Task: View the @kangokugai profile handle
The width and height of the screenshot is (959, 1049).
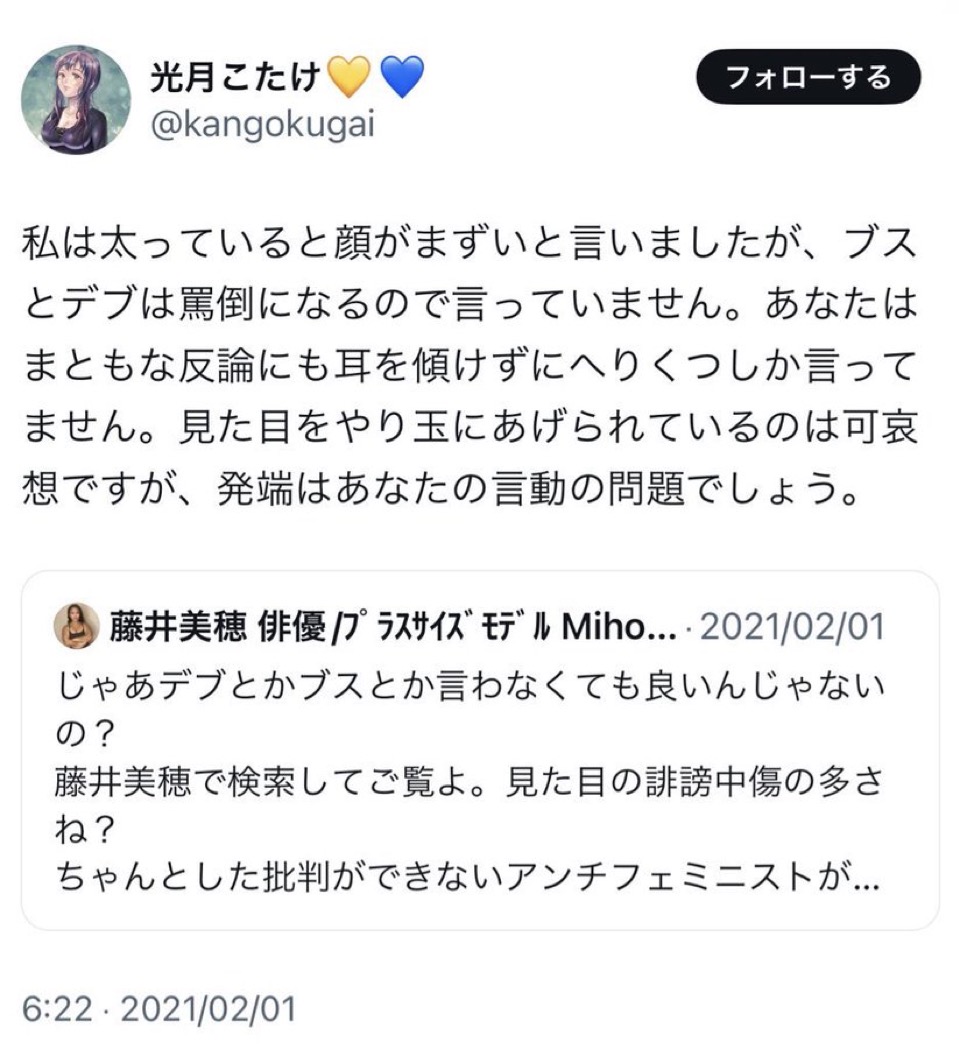Action: 262,127
